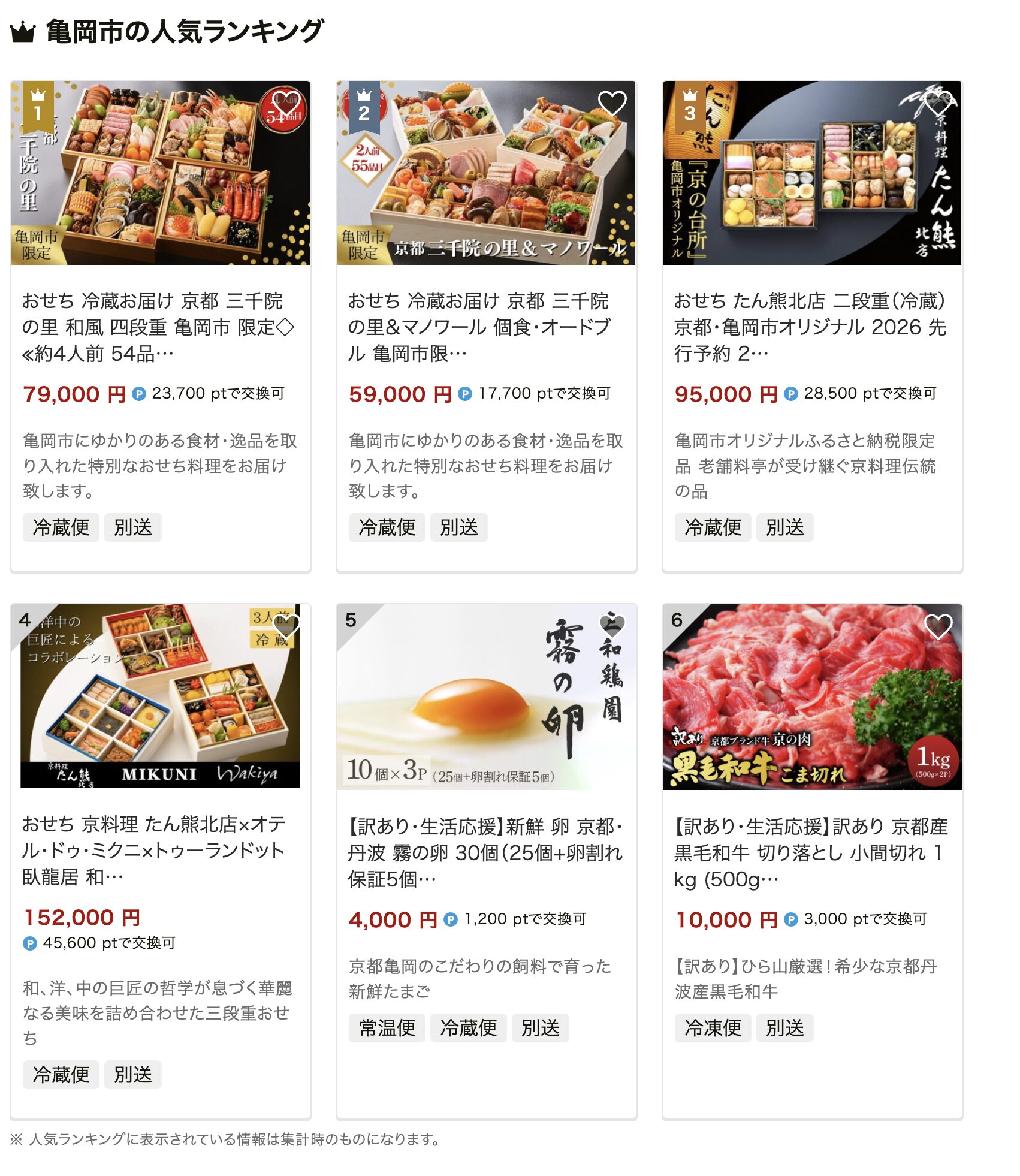The width and height of the screenshot is (1020, 1176).
Task: Like the 152,000 円 osechi heart icon
Action: click(x=286, y=626)
